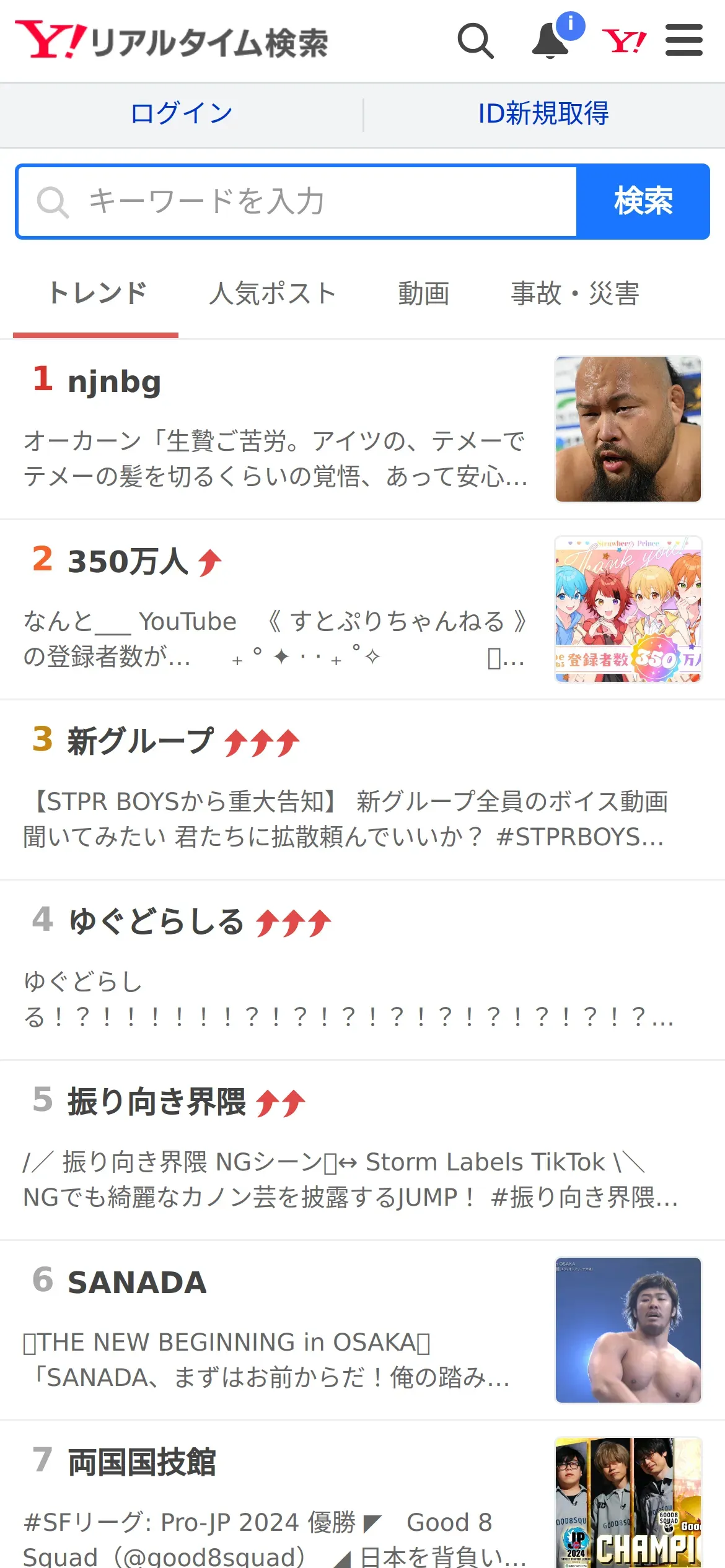This screenshot has width=725, height=1568.
Task: View the SANADA trend
Action: pos(137,1283)
